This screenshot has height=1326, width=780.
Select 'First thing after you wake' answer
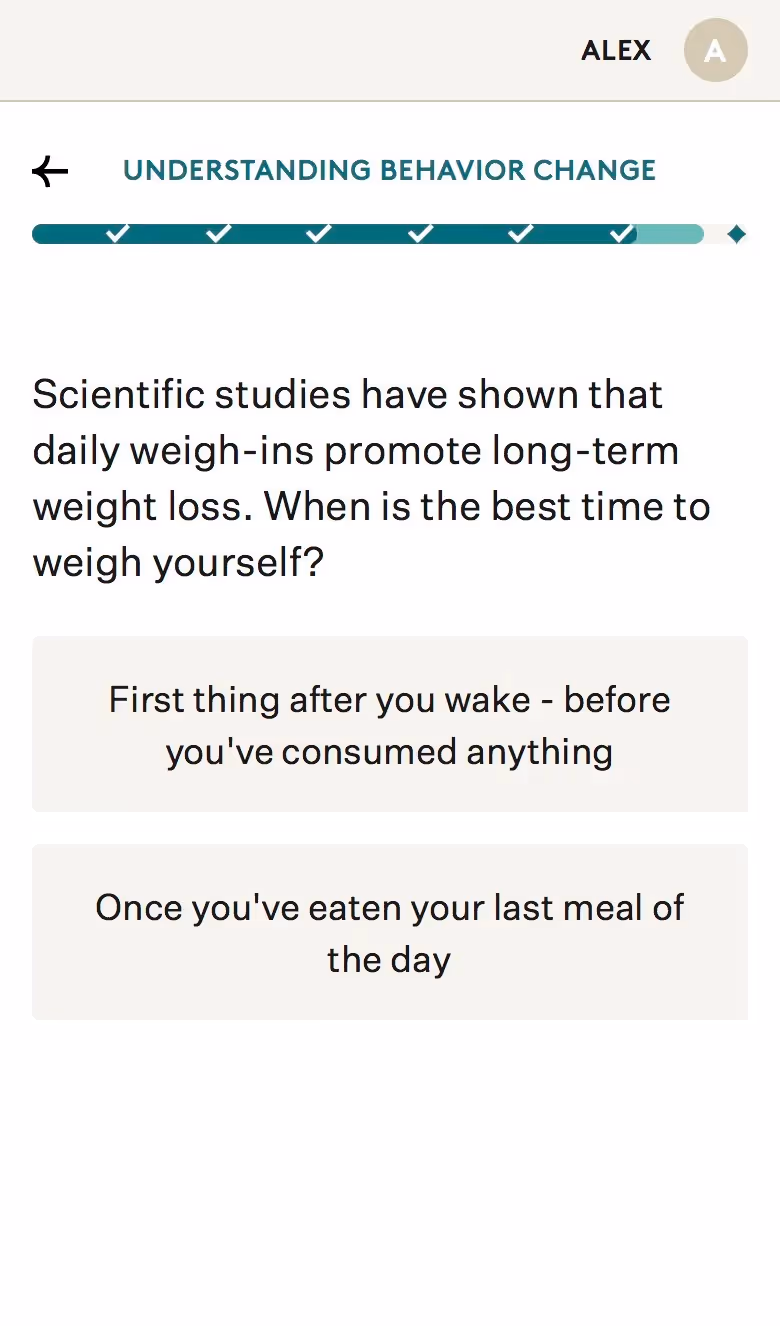coord(390,725)
